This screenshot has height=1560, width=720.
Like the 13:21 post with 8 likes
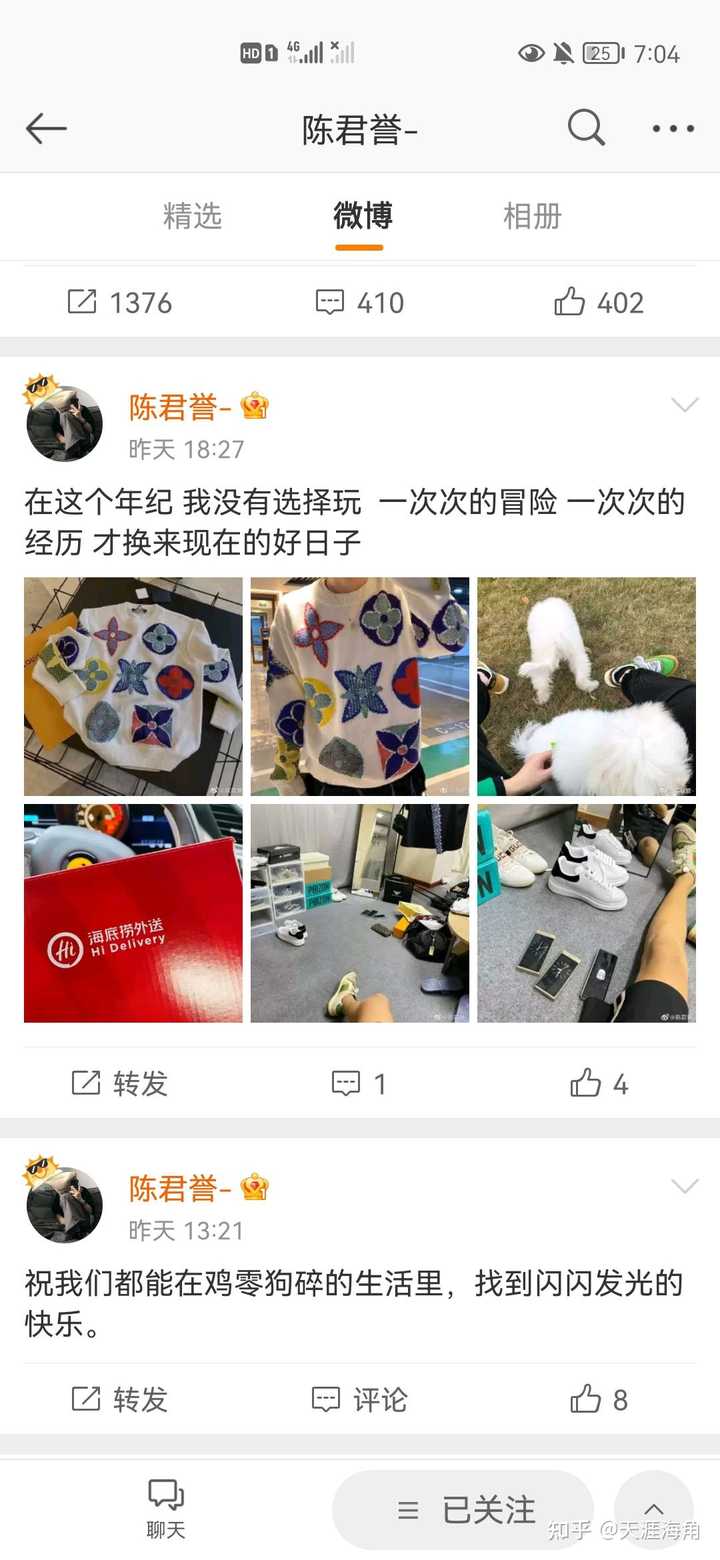click(x=599, y=1399)
